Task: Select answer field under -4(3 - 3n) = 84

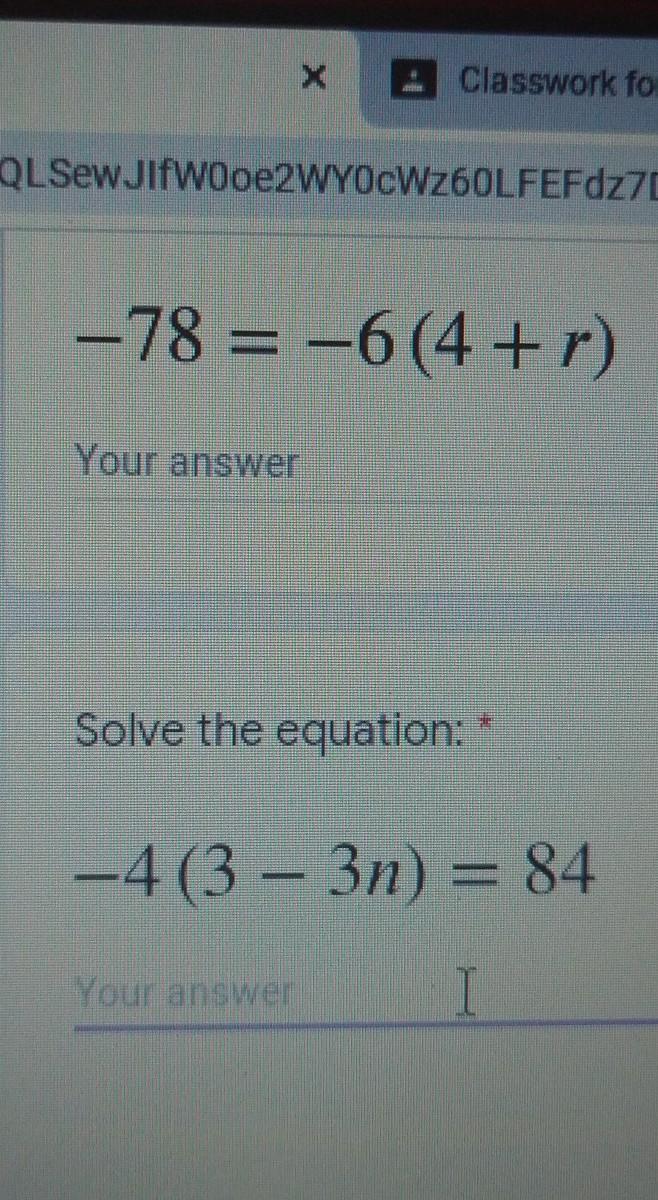Action: pos(360,994)
